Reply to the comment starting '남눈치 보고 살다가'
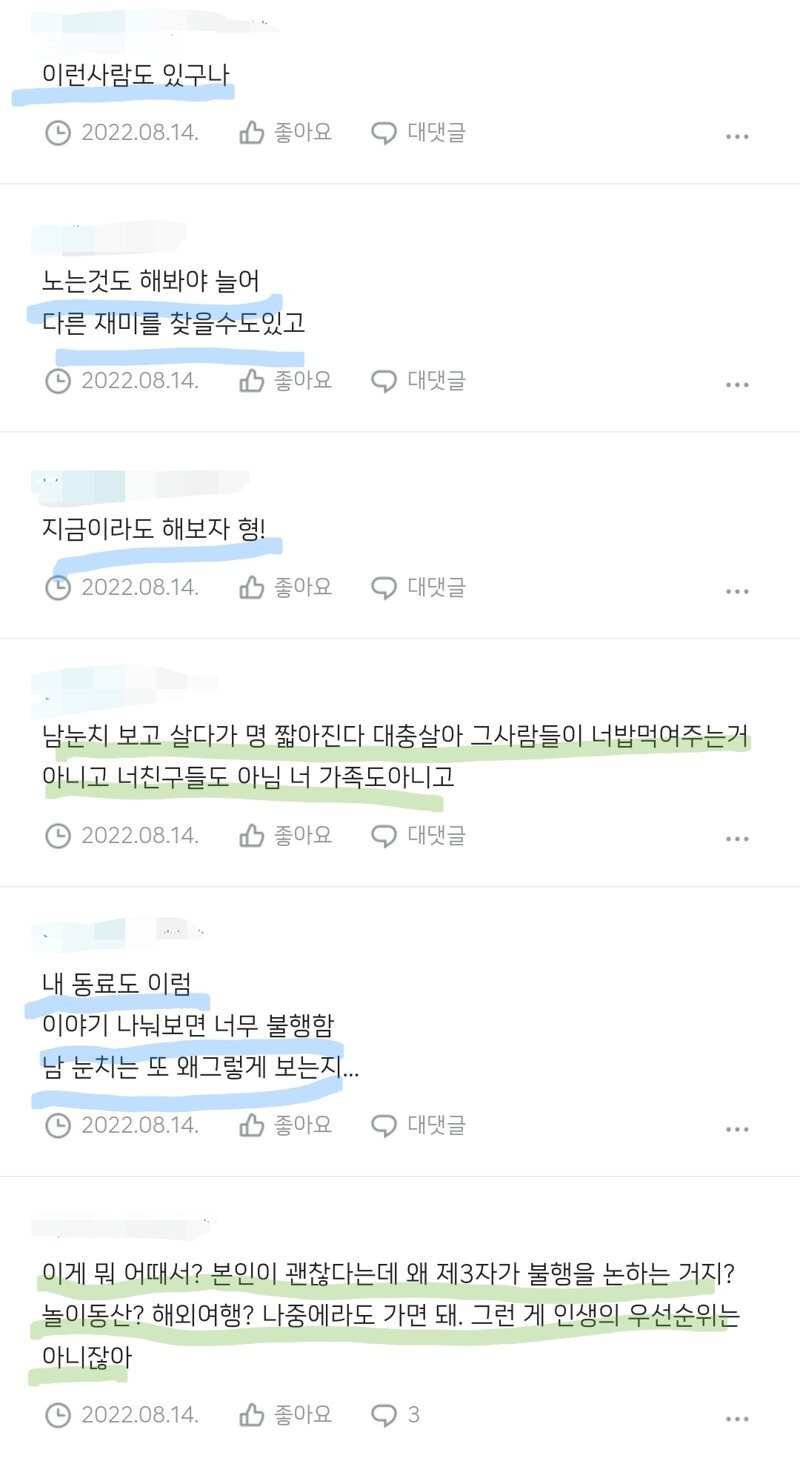 click(x=418, y=835)
